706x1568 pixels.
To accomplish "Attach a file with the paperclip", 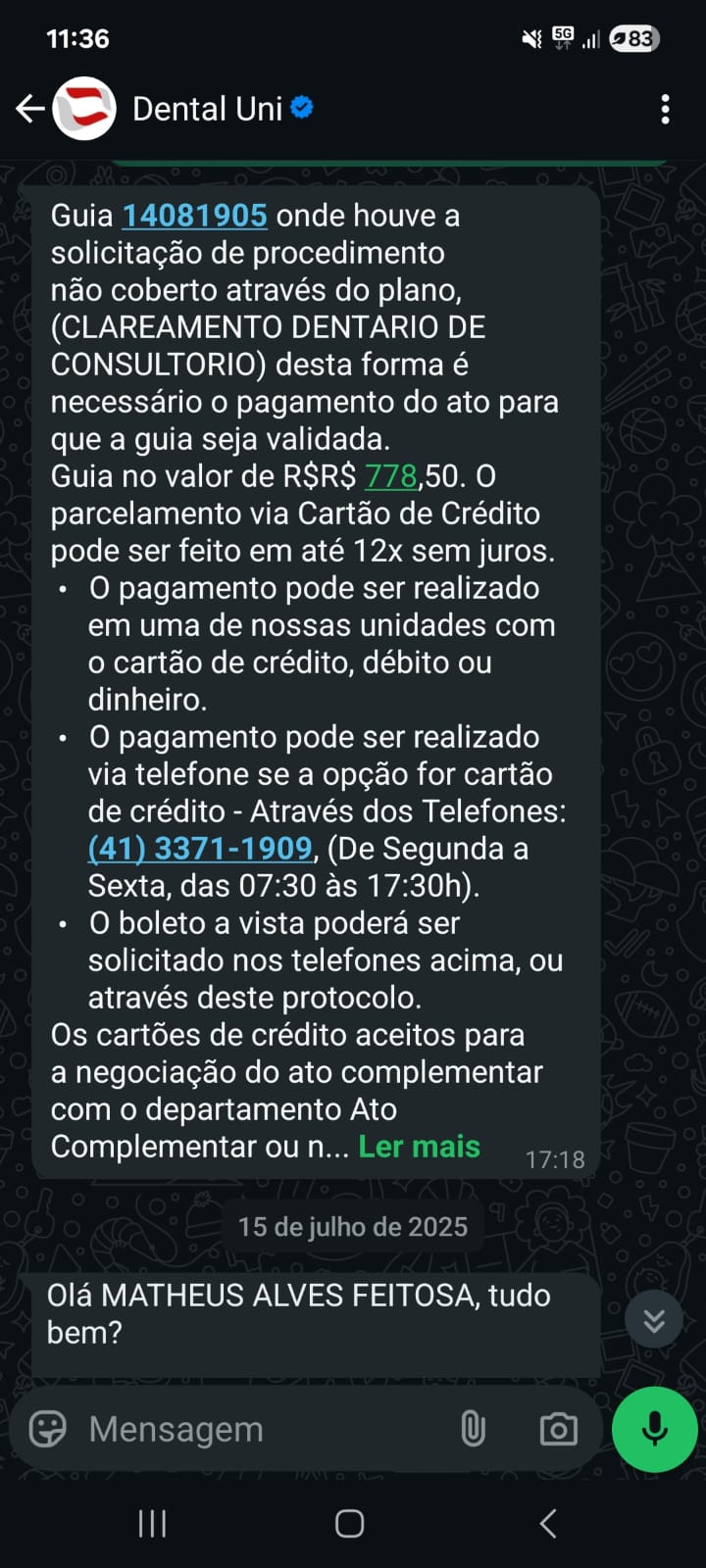I will pyautogui.click(x=473, y=1429).
